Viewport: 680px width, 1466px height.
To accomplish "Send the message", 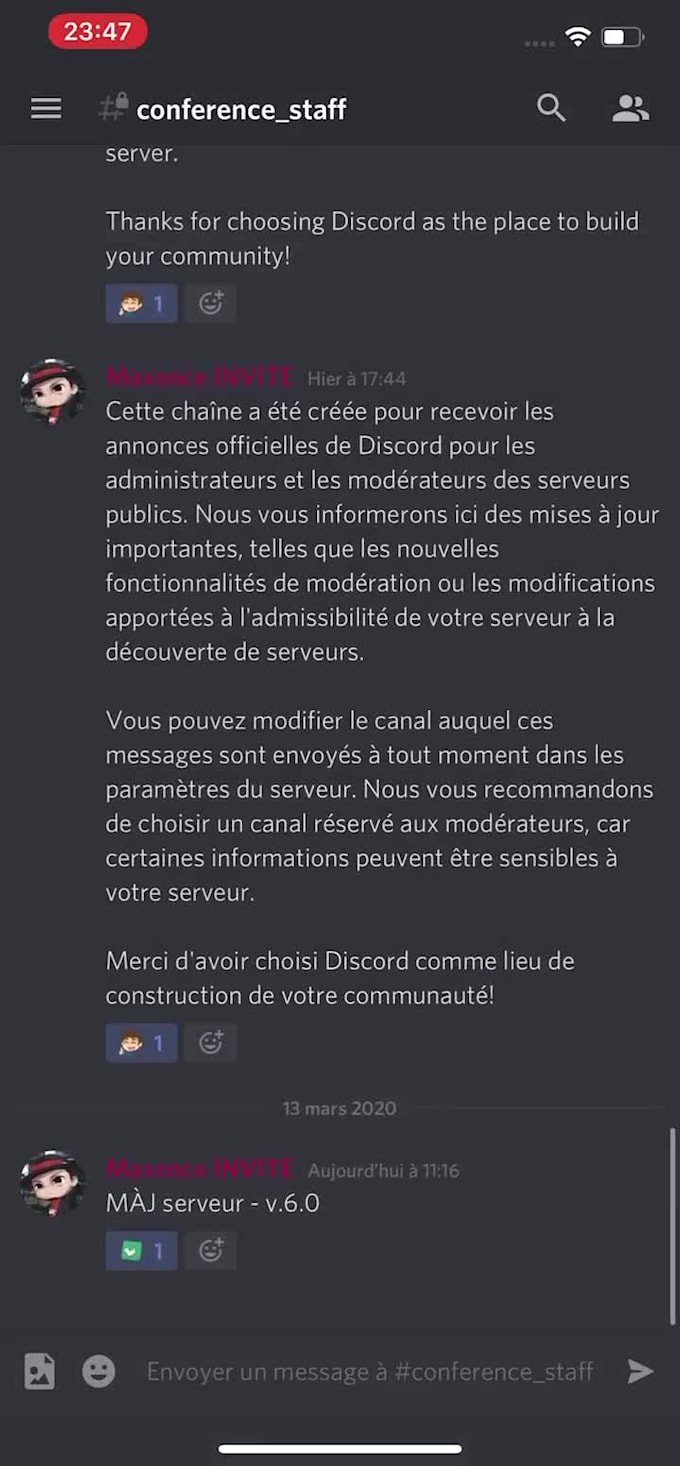I will [640, 1371].
